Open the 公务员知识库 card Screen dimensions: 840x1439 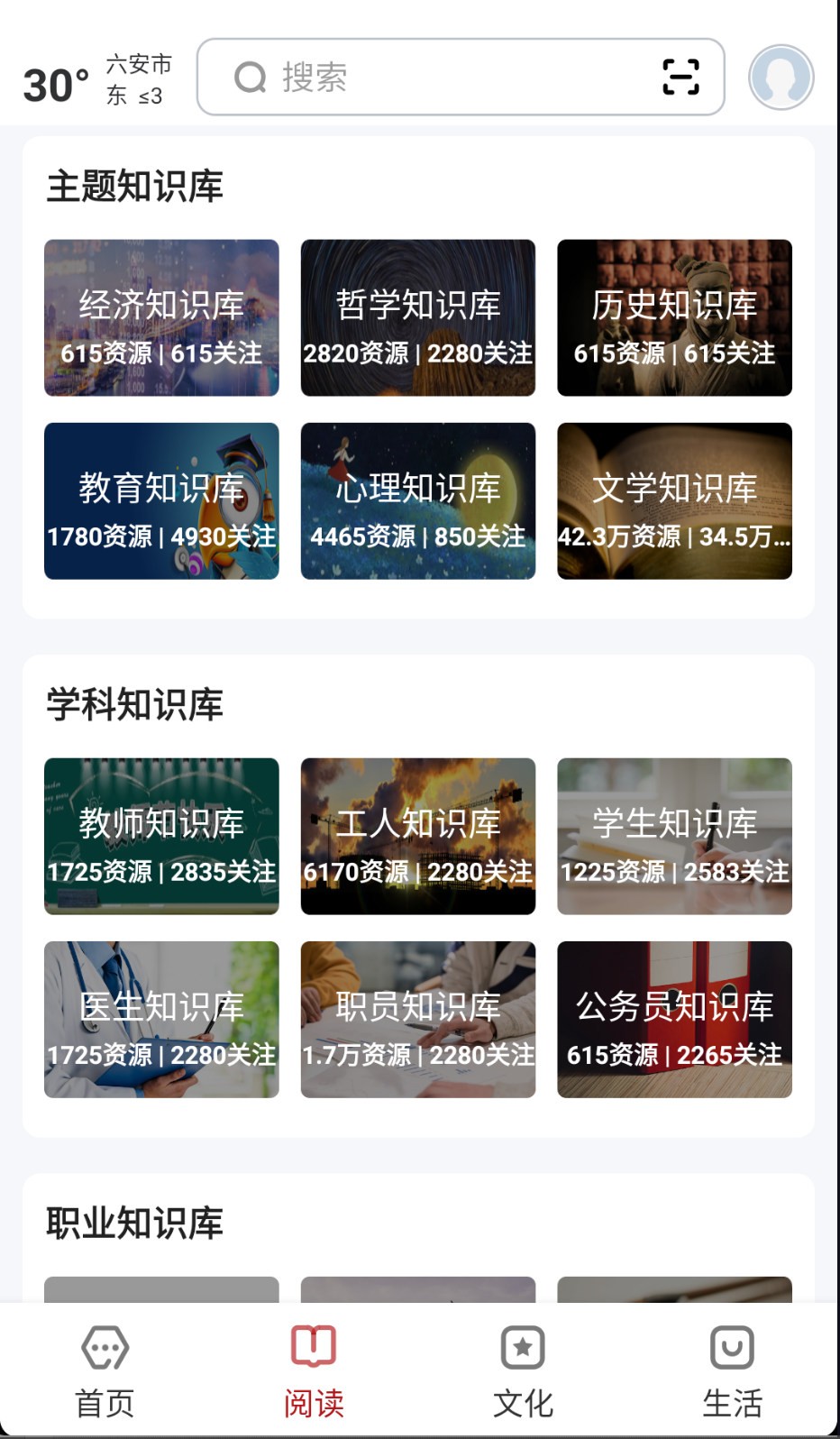coord(674,1019)
